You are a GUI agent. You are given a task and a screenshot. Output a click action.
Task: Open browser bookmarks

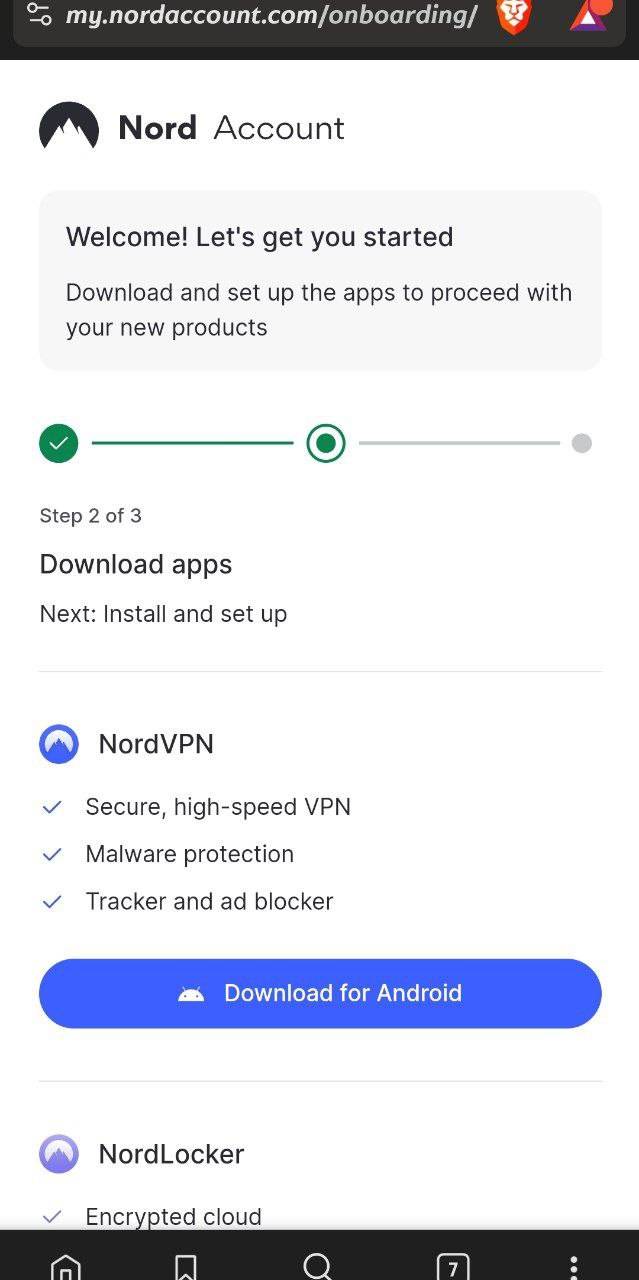click(185, 1266)
